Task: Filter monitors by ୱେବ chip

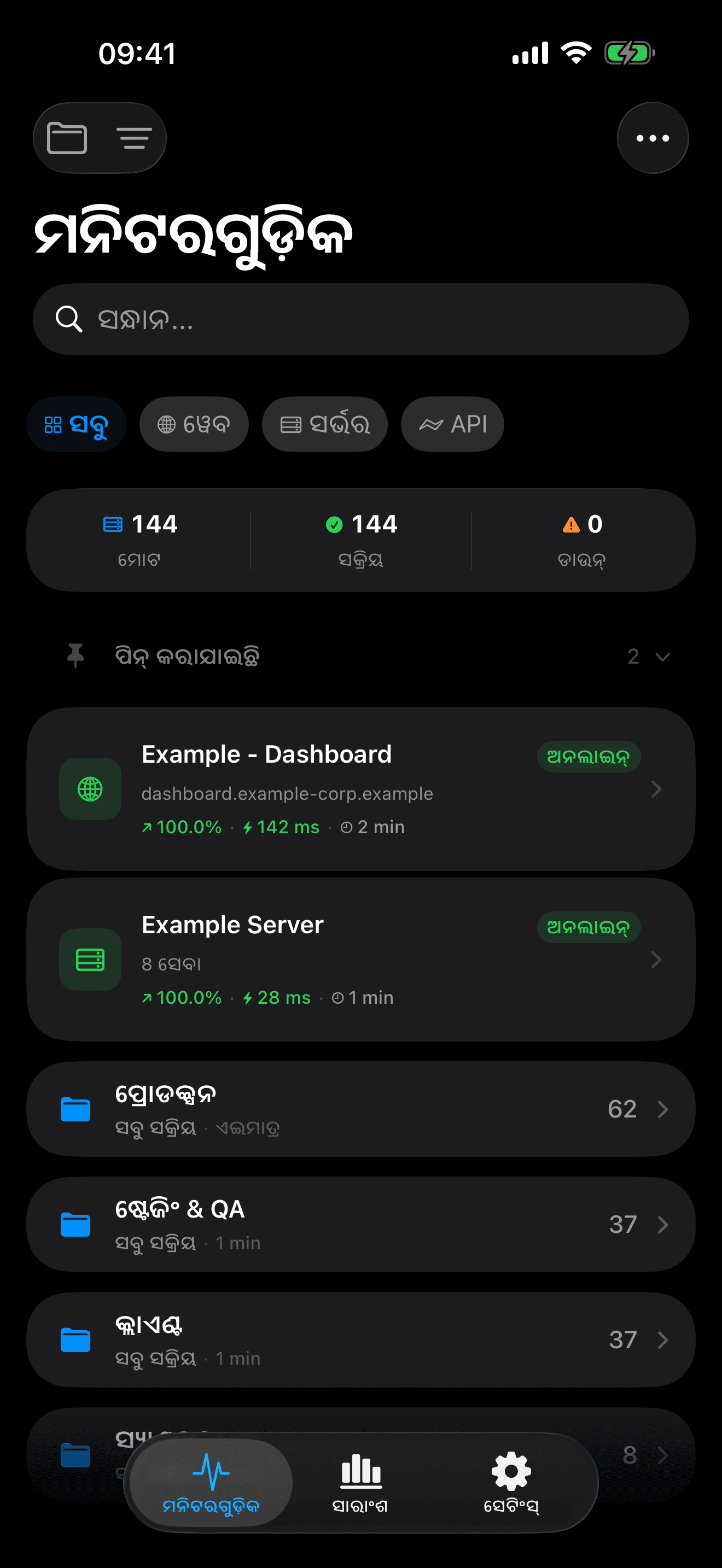Action: point(194,424)
